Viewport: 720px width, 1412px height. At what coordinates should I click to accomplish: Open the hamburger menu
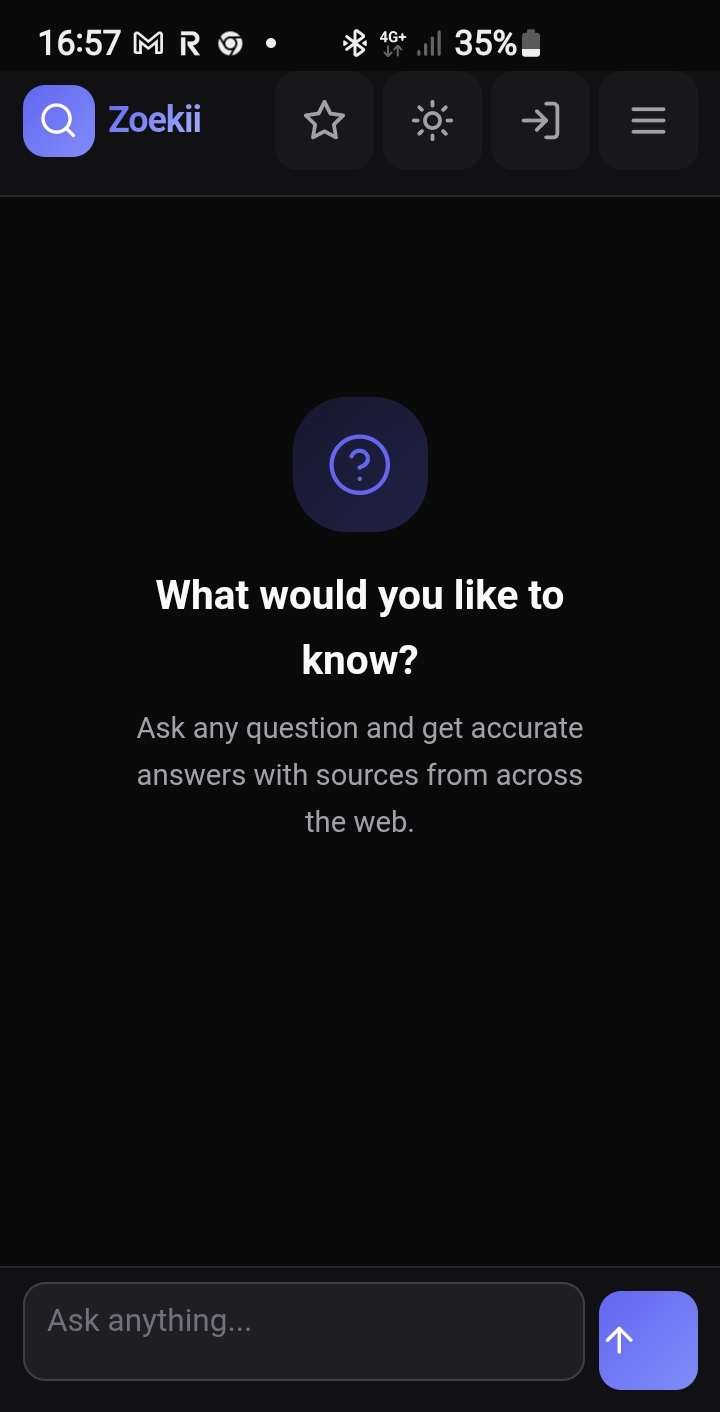coord(648,121)
